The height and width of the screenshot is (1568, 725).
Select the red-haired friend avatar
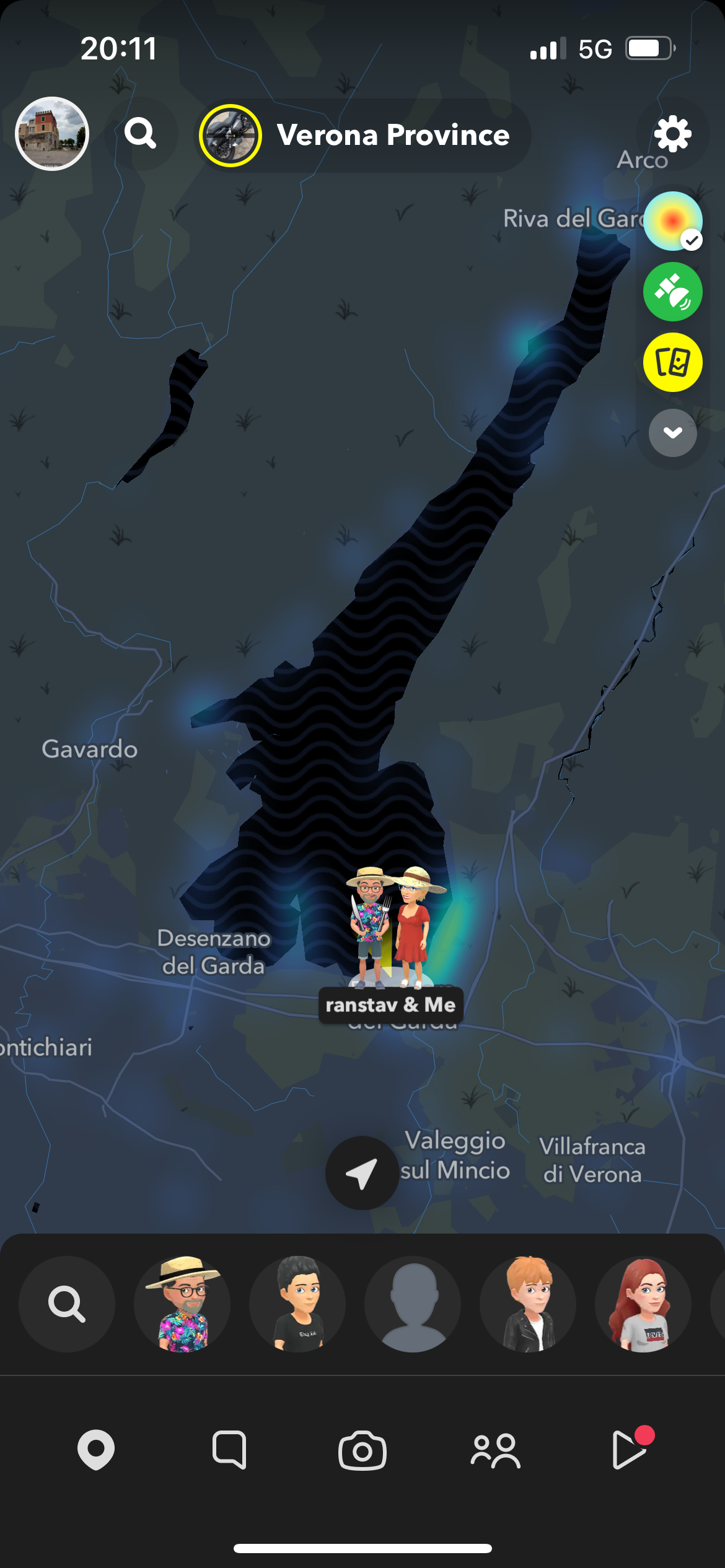click(x=643, y=1304)
